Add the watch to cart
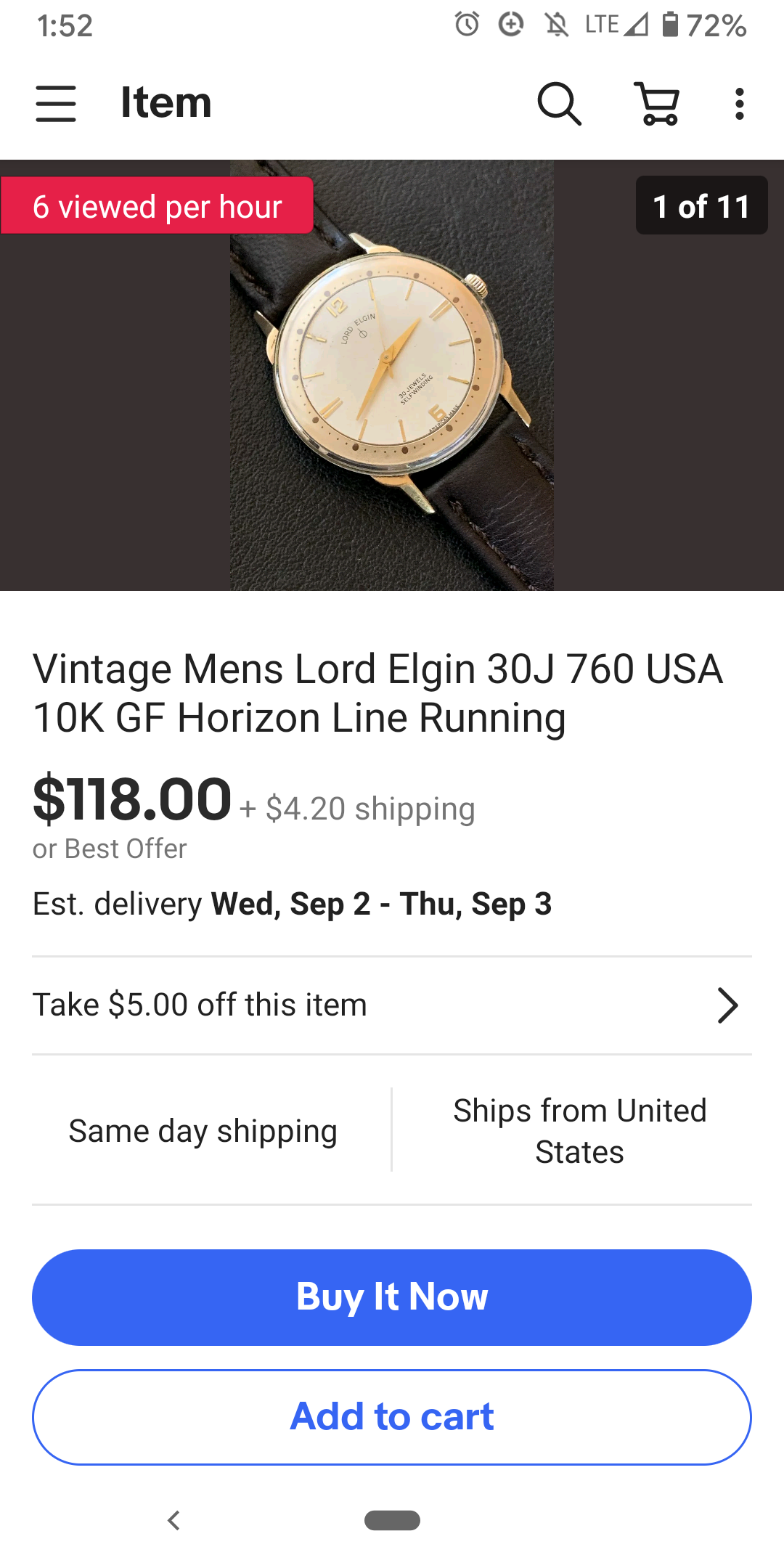The height and width of the screenshot is (1568, 784). pyautogui.click(x=392, y=1417)
